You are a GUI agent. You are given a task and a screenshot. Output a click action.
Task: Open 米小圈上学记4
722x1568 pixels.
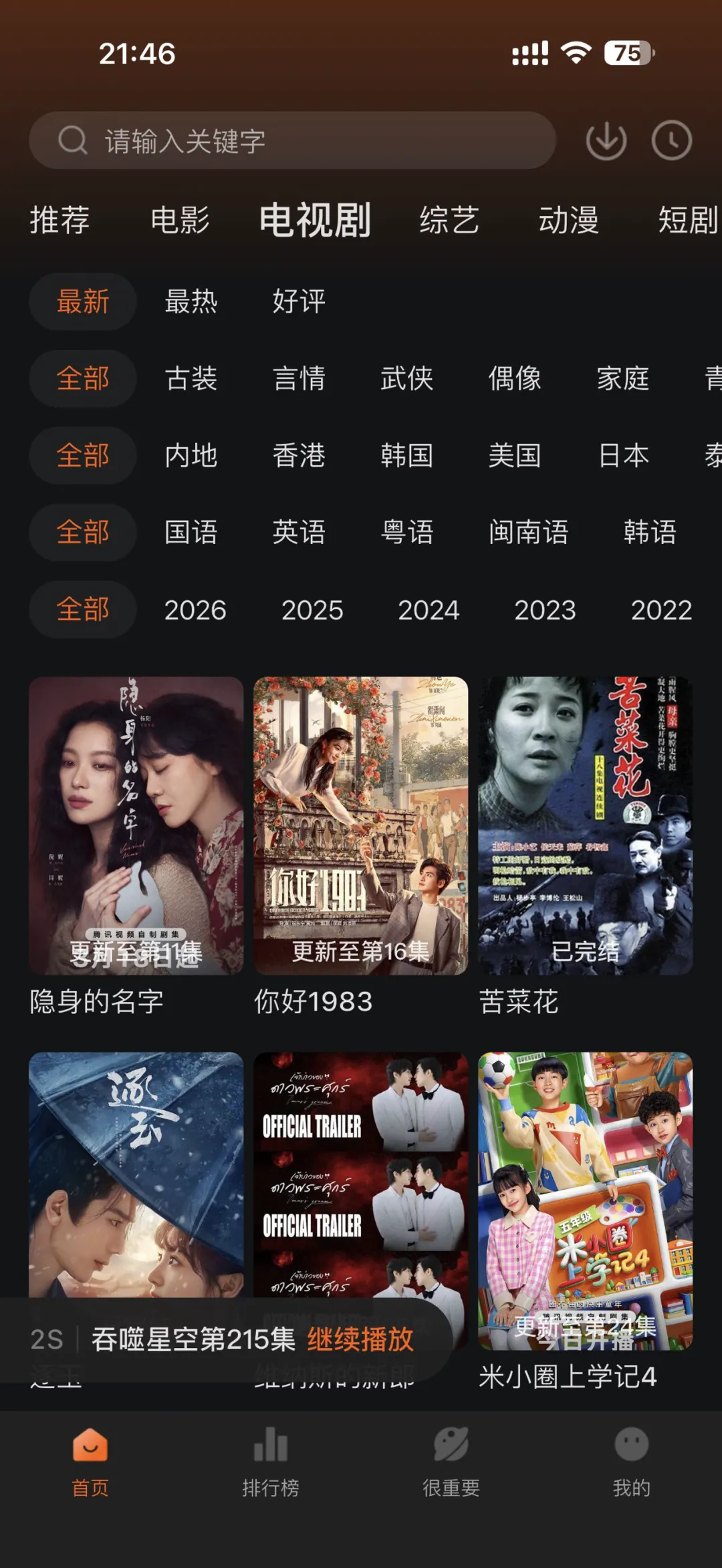coord(585,1200)
